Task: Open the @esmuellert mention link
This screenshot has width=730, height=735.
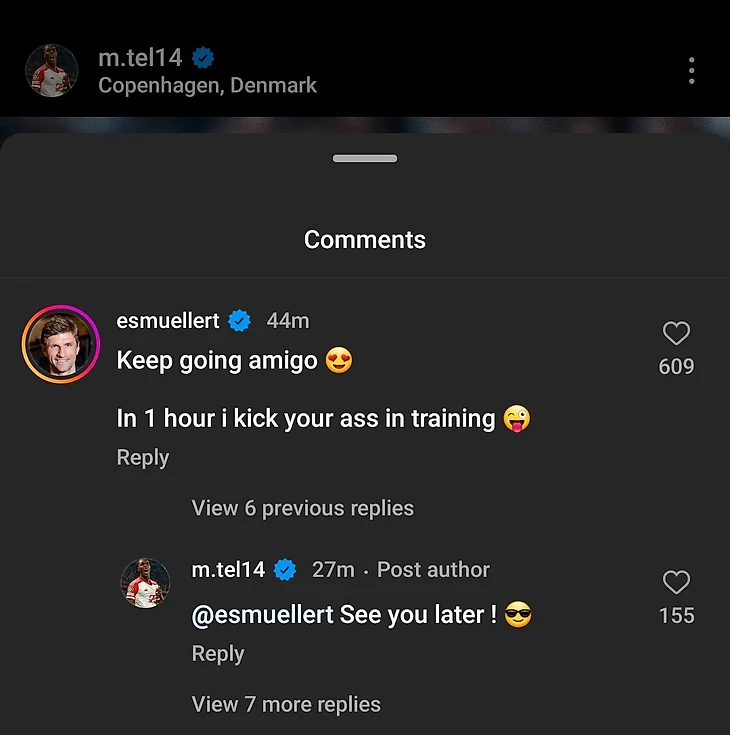Action: (x=262, y=615)
